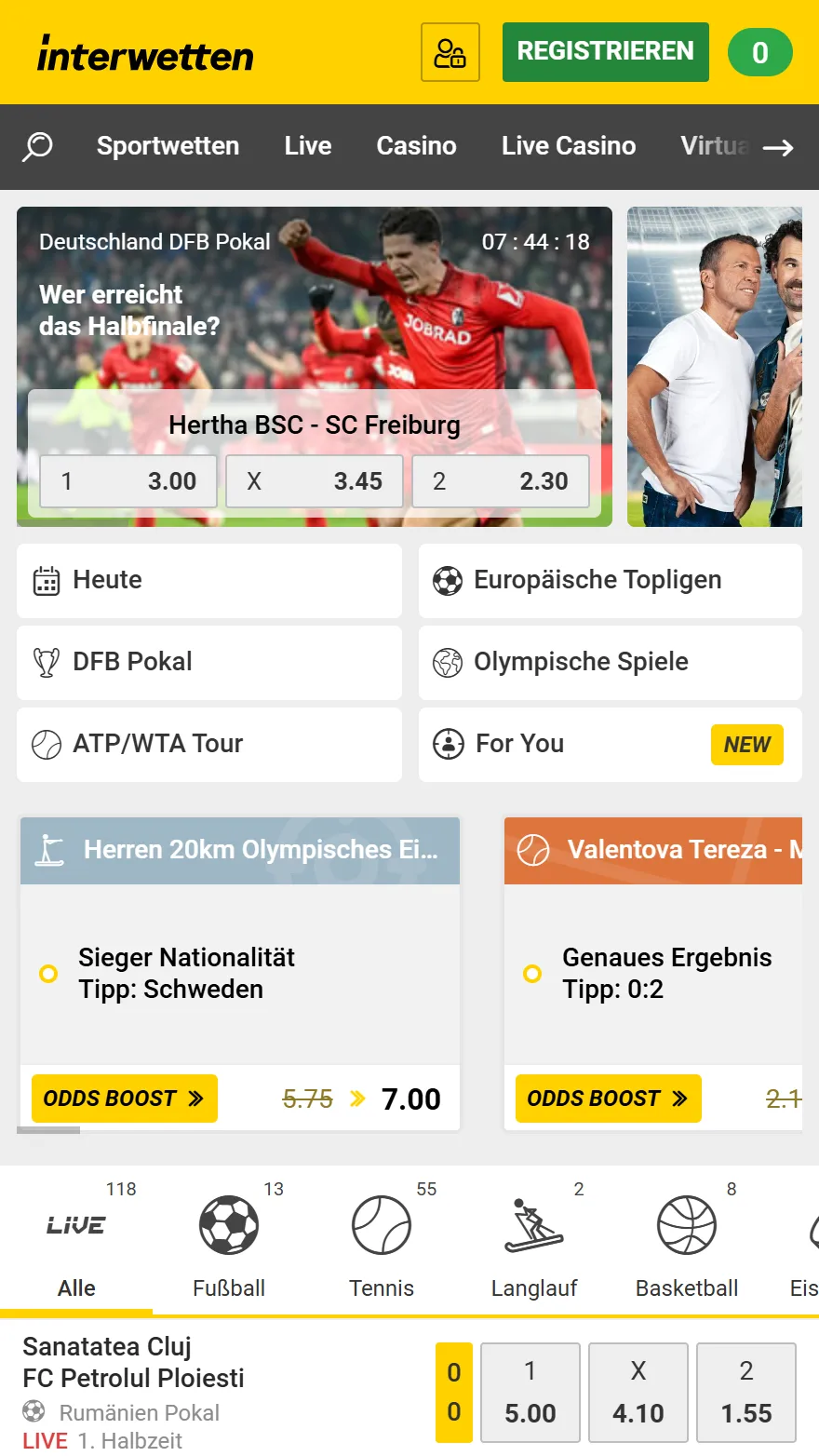Select the draw odds 3.45 for Hertha-Freiburg
This screenshot has height=1456, width=819.
314,481
